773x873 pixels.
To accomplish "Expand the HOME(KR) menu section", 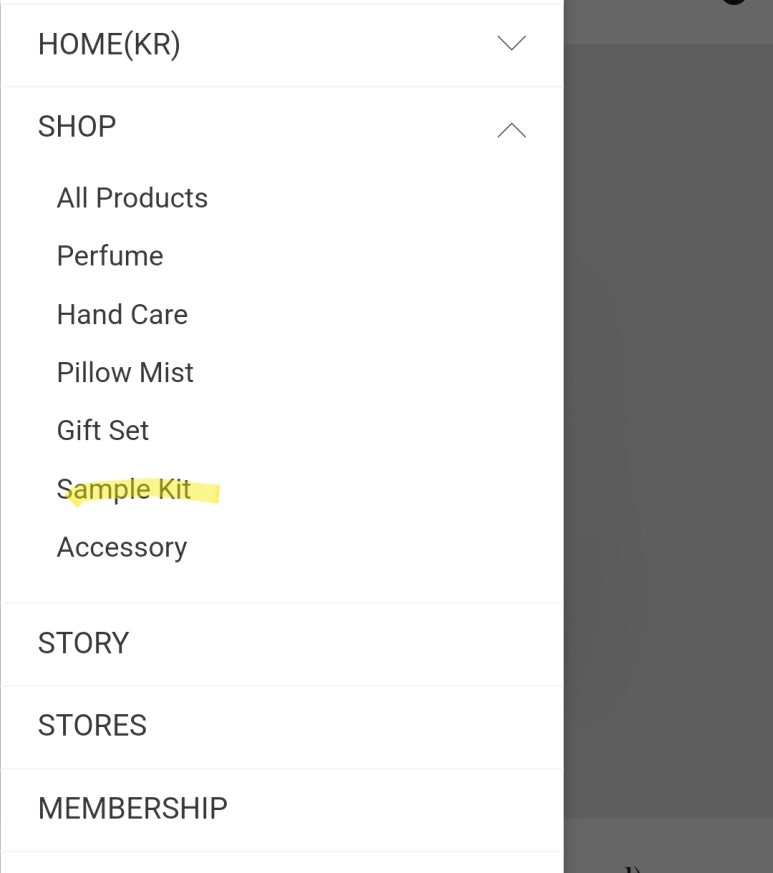I will (511, 44).
